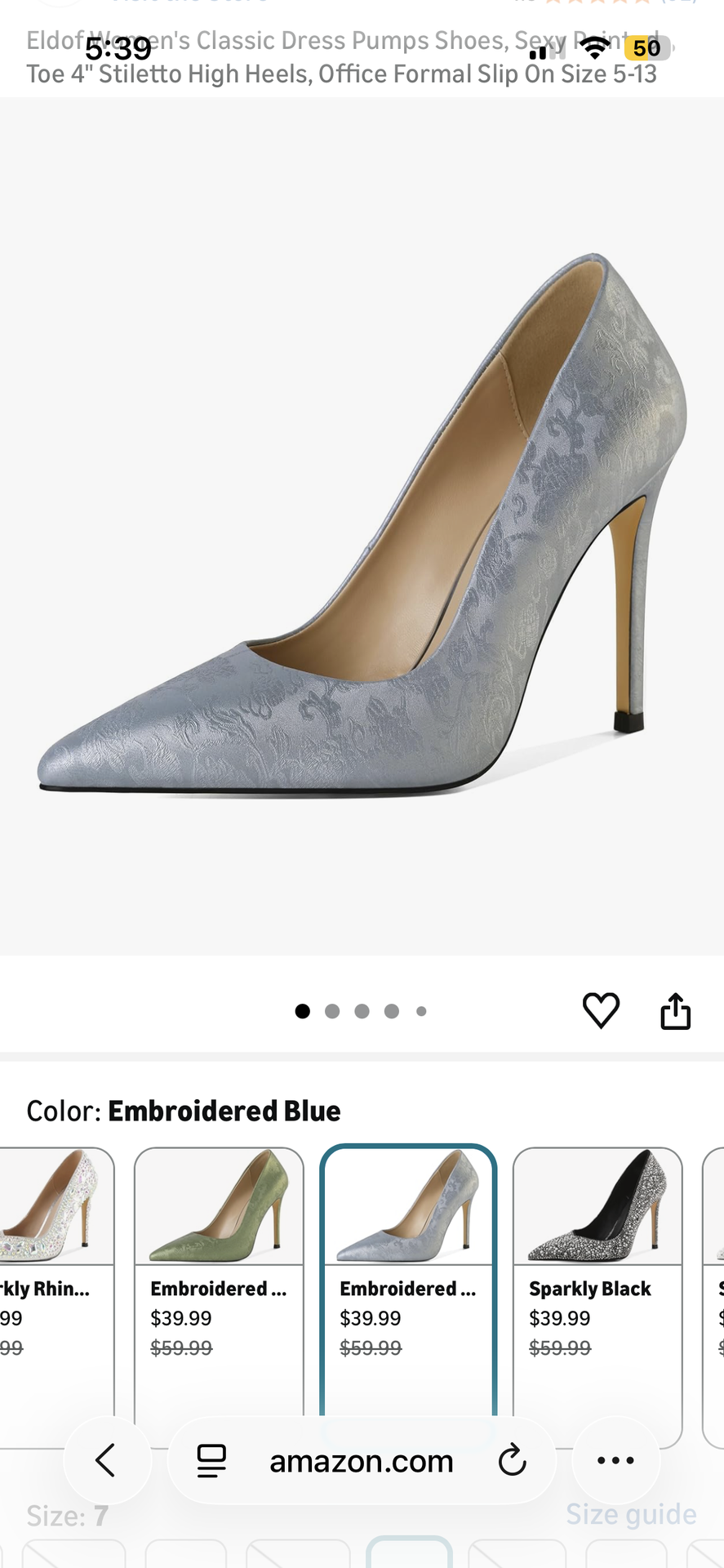The image size is (724, 1568).
Task: Open the Size guide link
Action: coord(630,1514)
